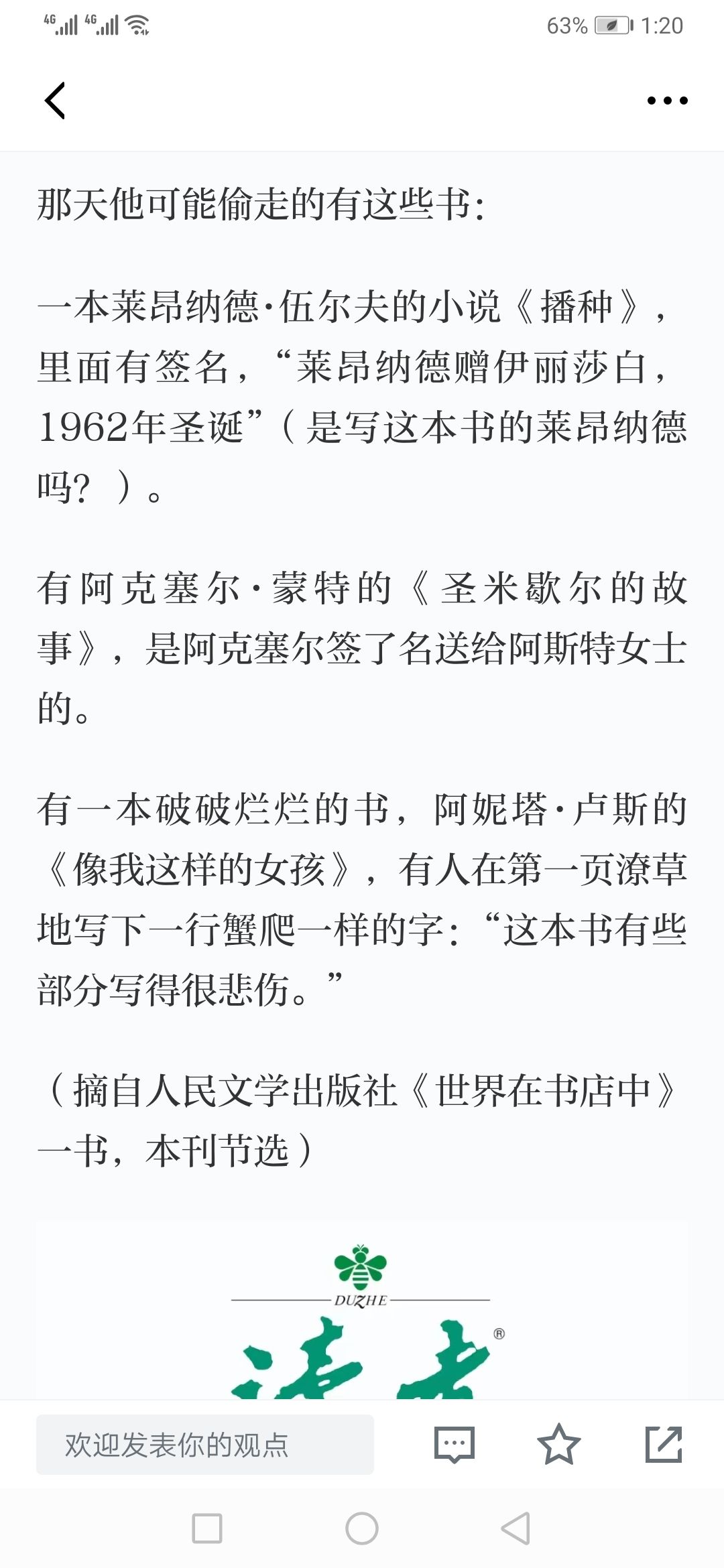This screenshot has height=1568, width=724.
Task: Open the three-dot overflow menu
Action: tap(667, 101)
